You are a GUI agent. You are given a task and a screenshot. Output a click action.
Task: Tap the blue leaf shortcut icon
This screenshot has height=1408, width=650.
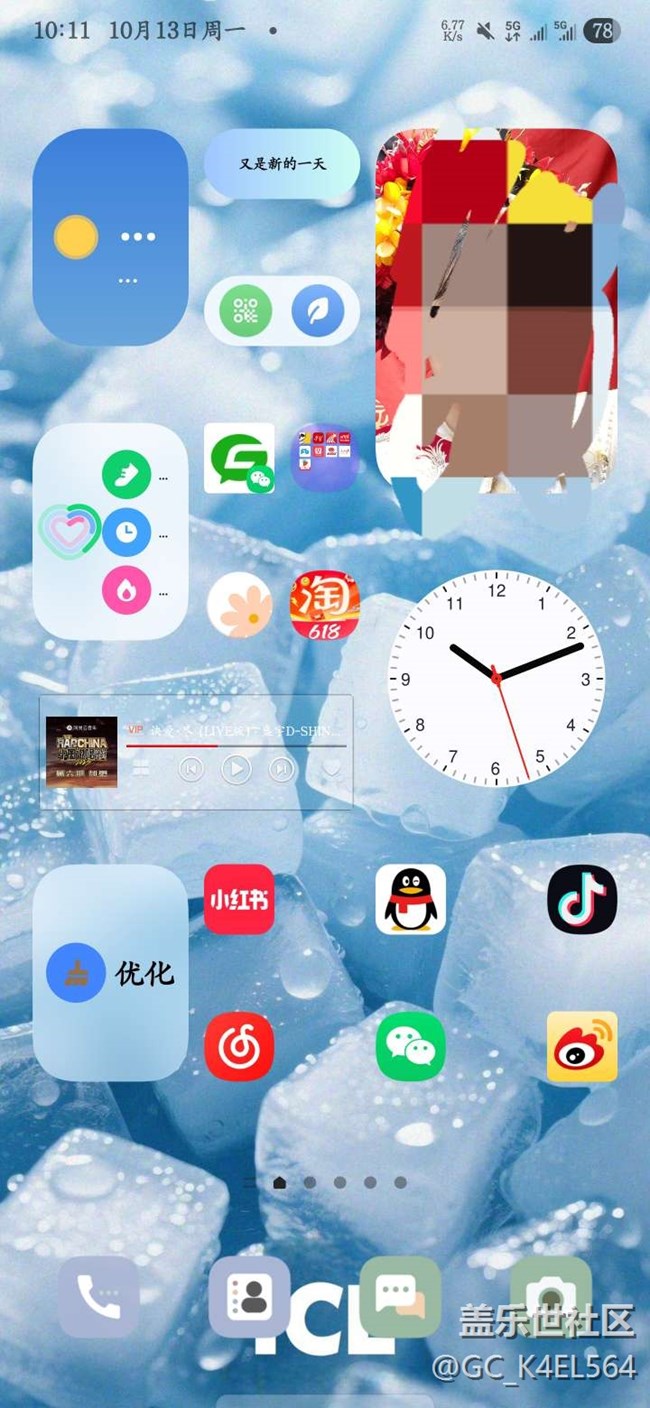[318, 312]
